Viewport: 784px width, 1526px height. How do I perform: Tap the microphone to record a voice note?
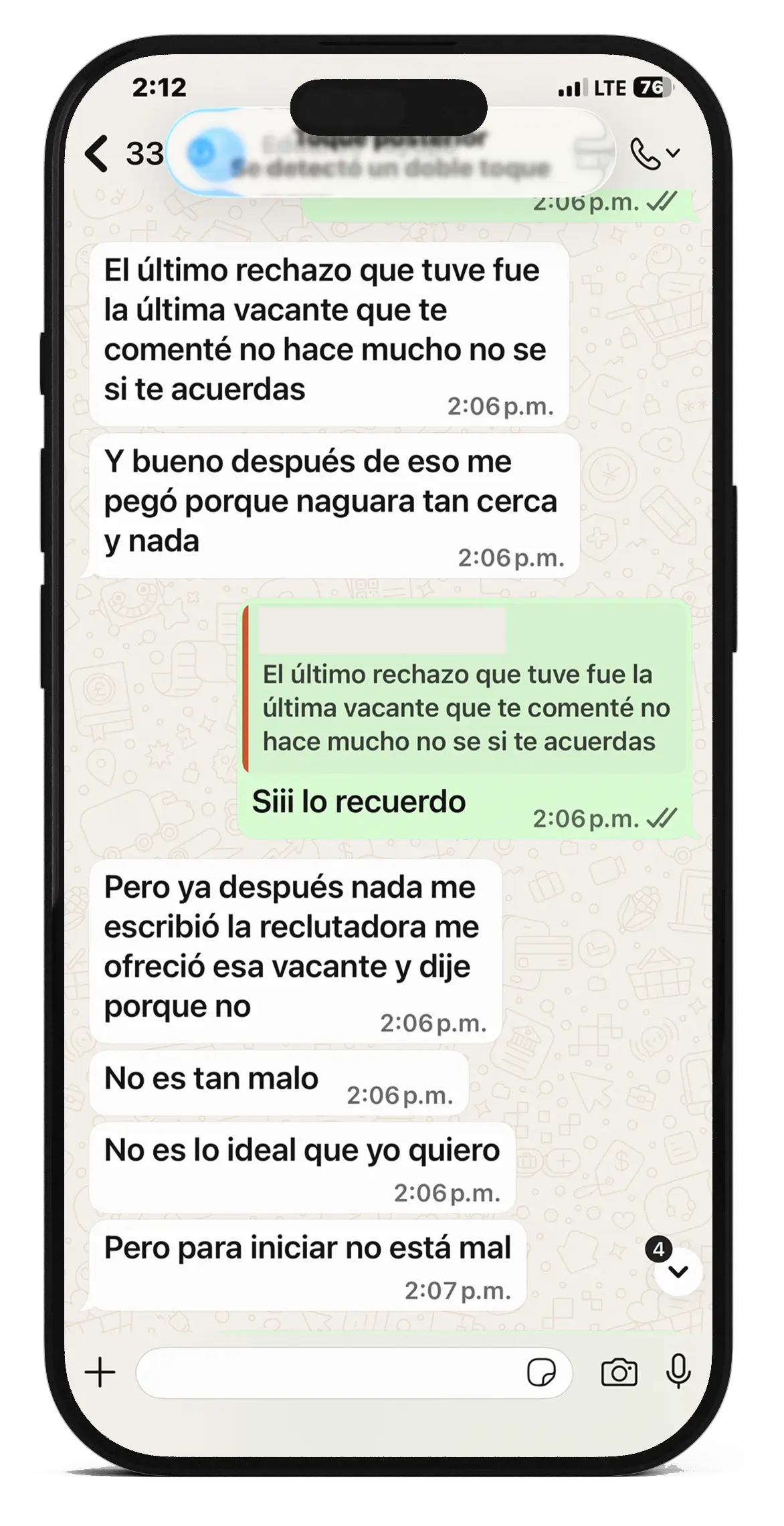678,1373
